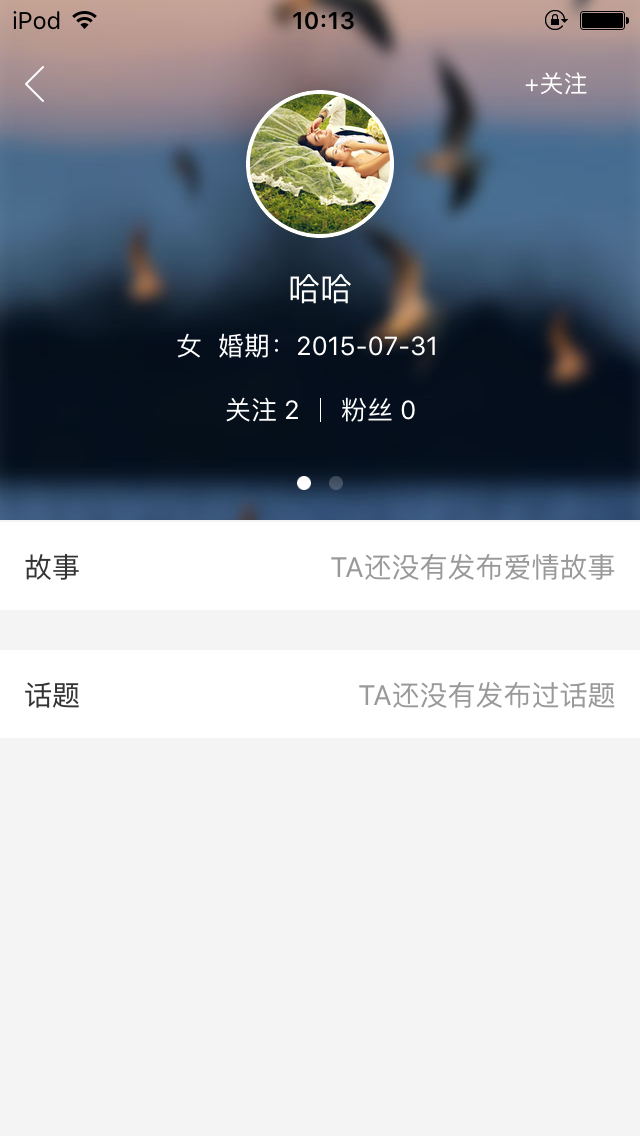Select the second page indicator dot
This screenshot has height=1136, width=640.
[336, 483]
